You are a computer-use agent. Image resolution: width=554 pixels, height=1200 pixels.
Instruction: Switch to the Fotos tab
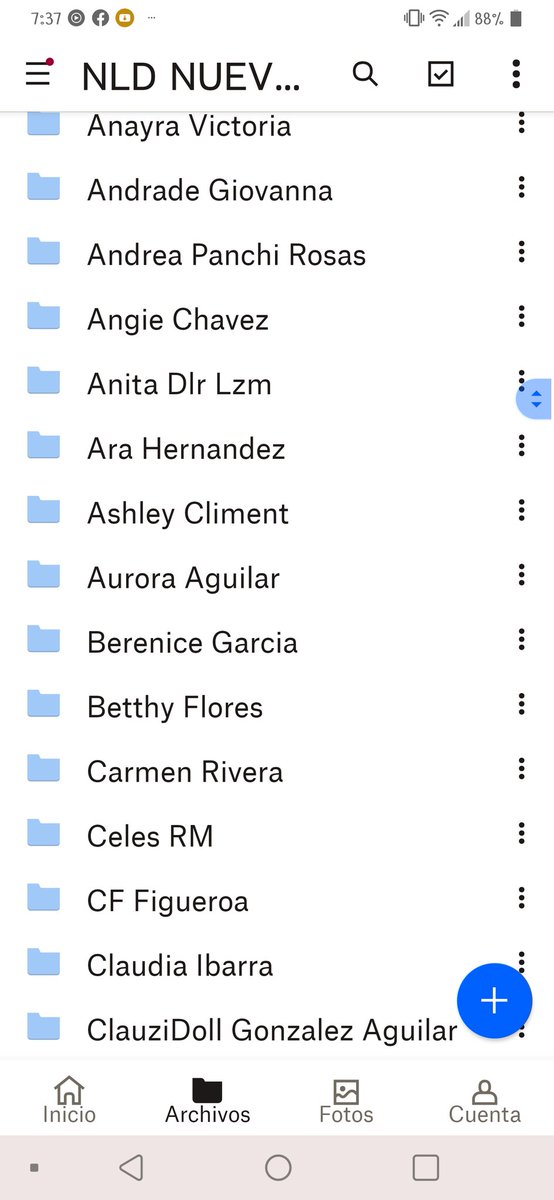346,1101
